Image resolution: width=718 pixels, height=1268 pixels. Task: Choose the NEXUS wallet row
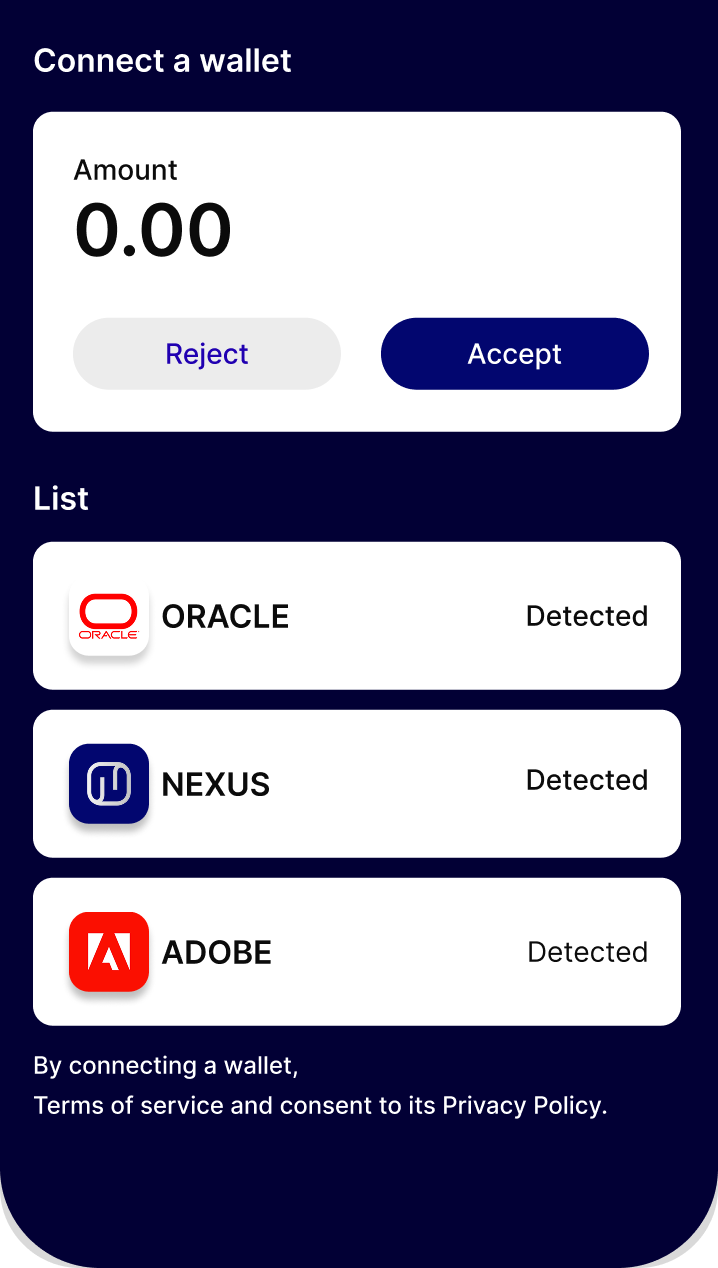(356, 784)
